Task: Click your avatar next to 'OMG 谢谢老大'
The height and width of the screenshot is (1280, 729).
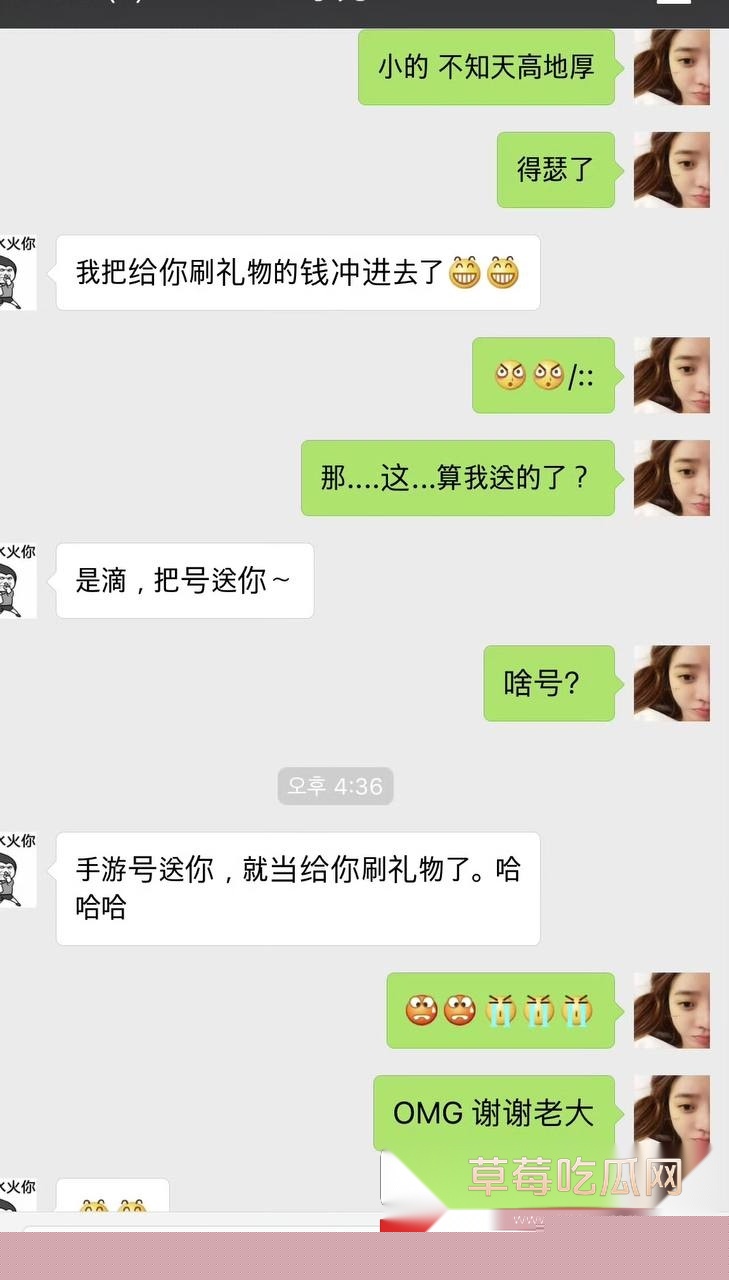Action: 671,1113
